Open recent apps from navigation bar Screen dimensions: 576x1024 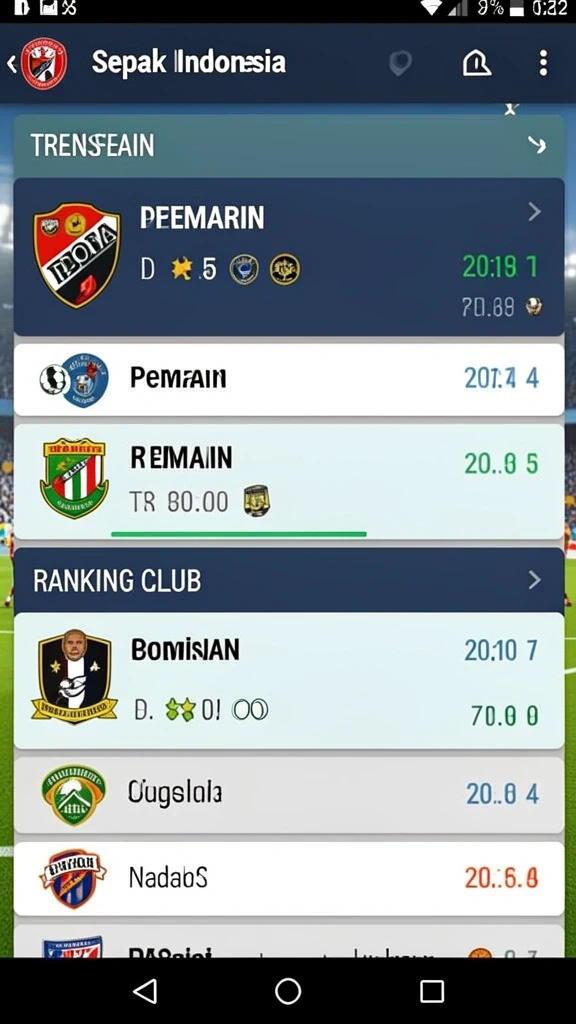pos(432,991)
